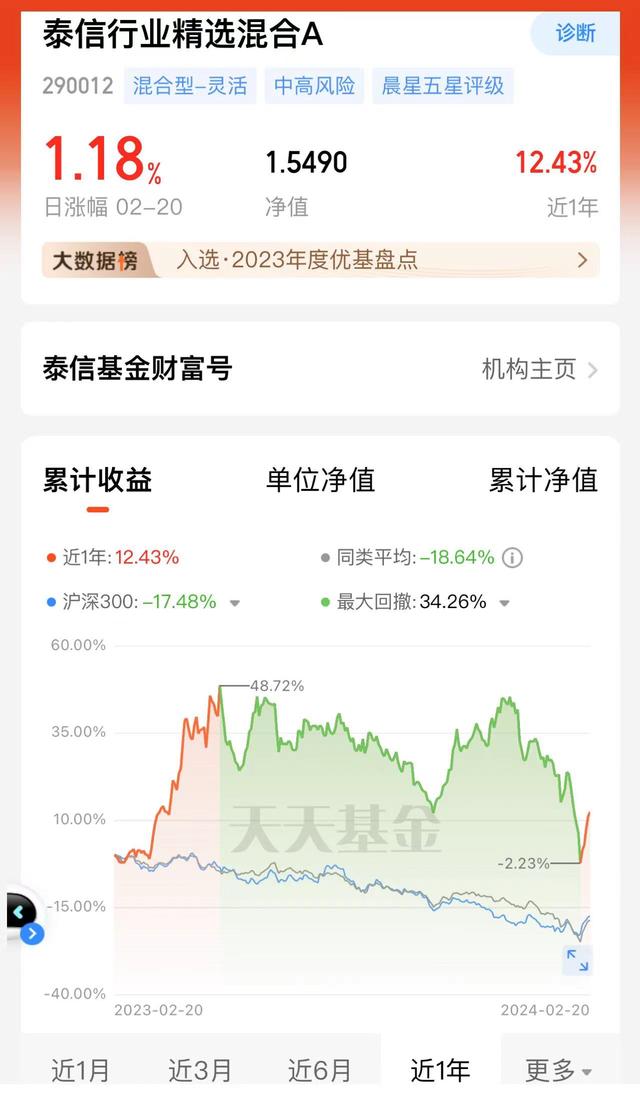The width and height of the screenshot is (640, 1094).
Task: Show info about 同类平均
Action: (513, 558)
